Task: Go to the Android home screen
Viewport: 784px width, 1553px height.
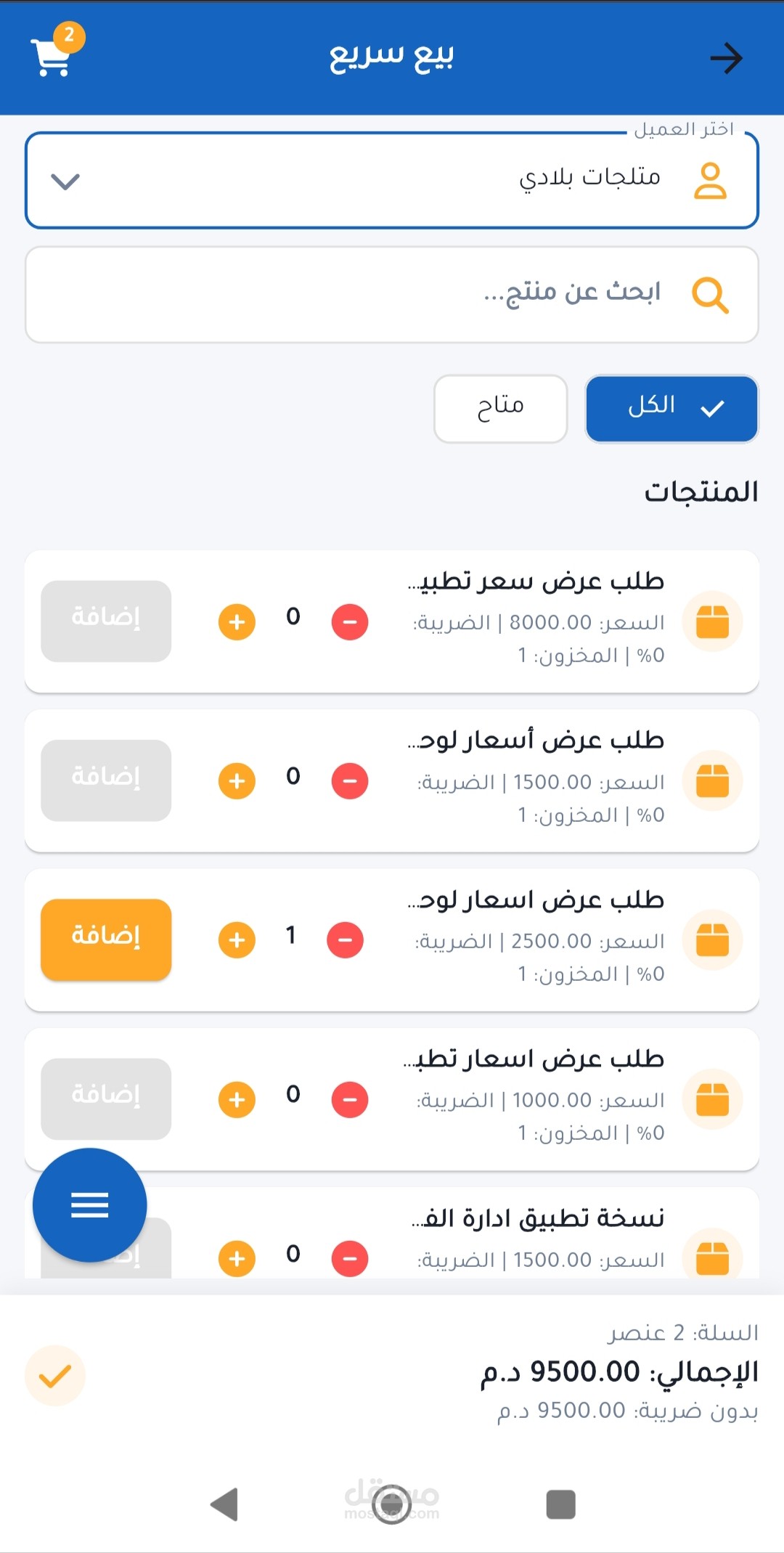Action: click(x=392, y=1504)
